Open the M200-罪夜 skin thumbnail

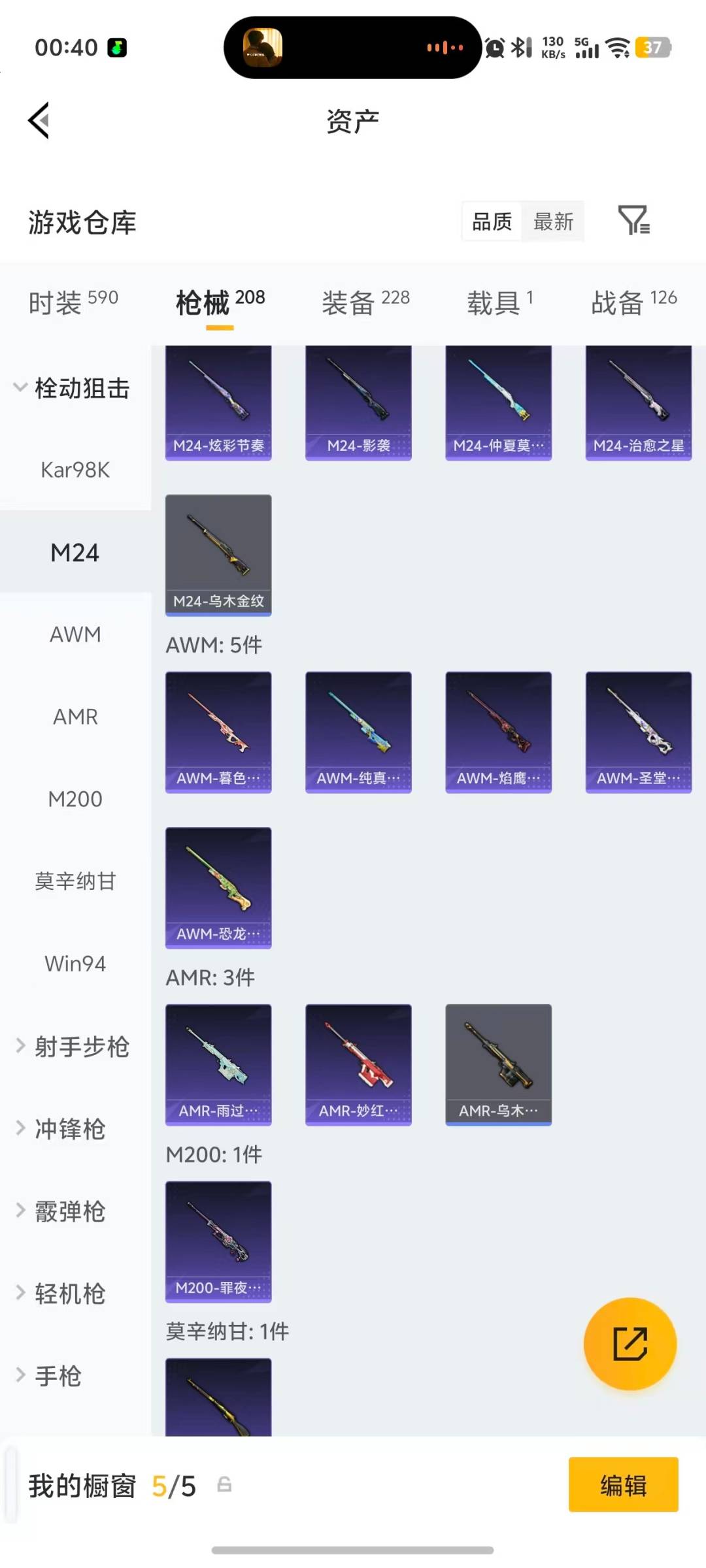pyautogui.click(x=218, y=1241)
